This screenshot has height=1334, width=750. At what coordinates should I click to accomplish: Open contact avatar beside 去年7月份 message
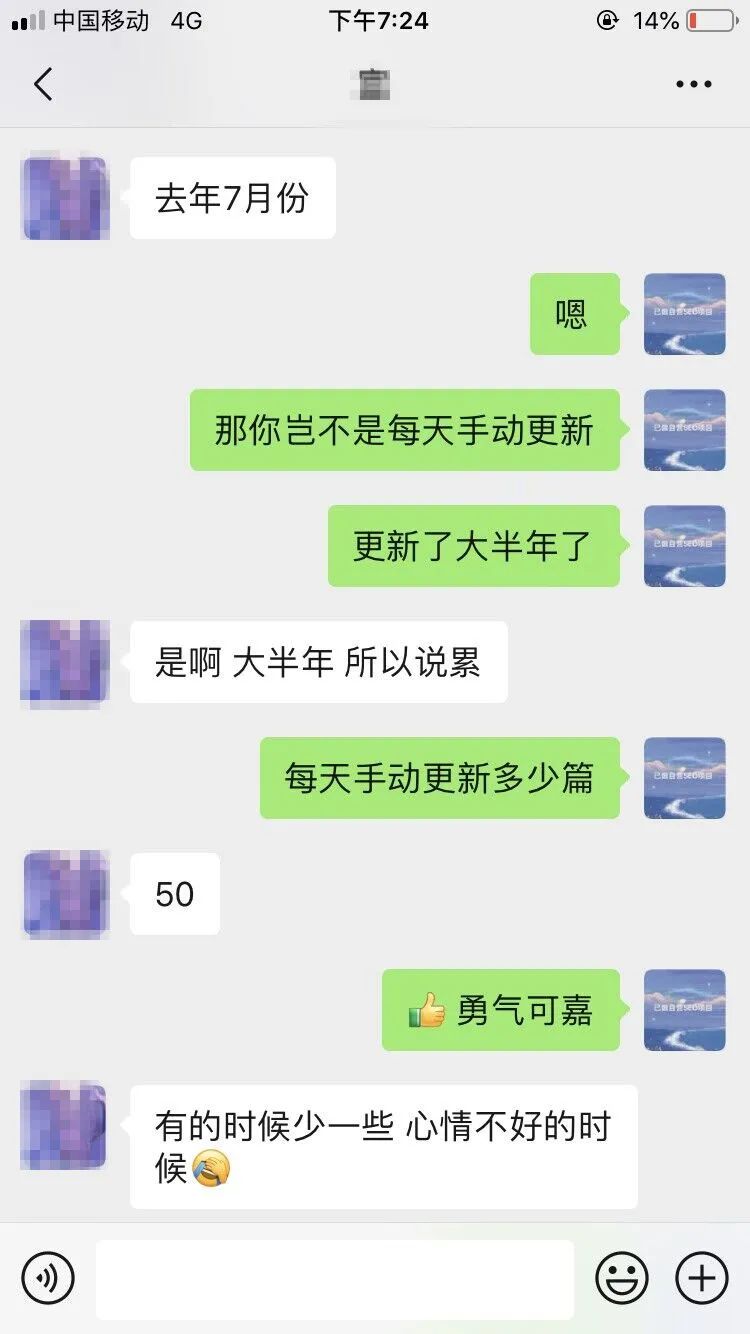[65, 198]
